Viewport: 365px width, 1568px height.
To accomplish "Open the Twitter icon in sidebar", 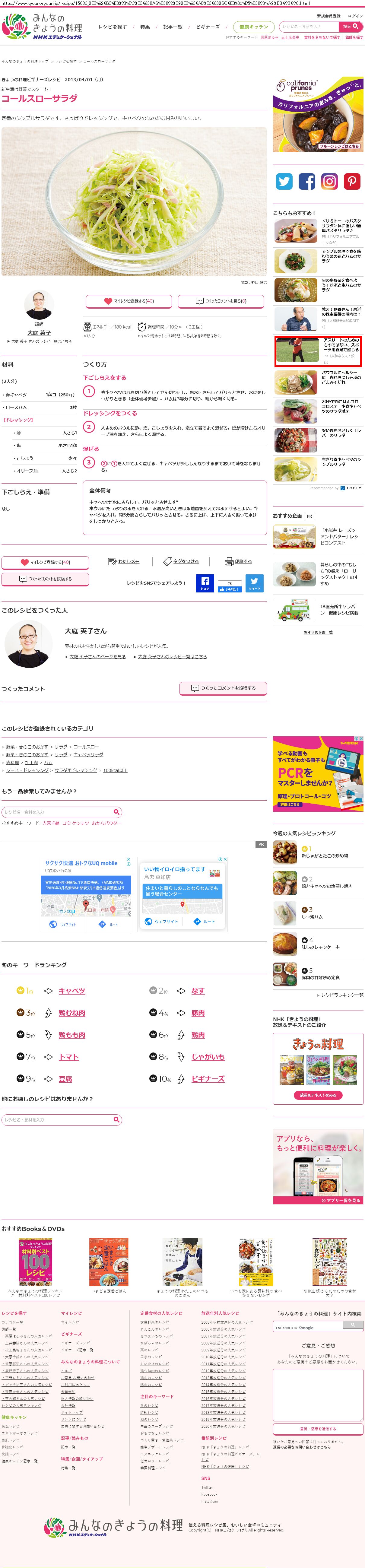I will pyautogui.click(x=284, y=181).
